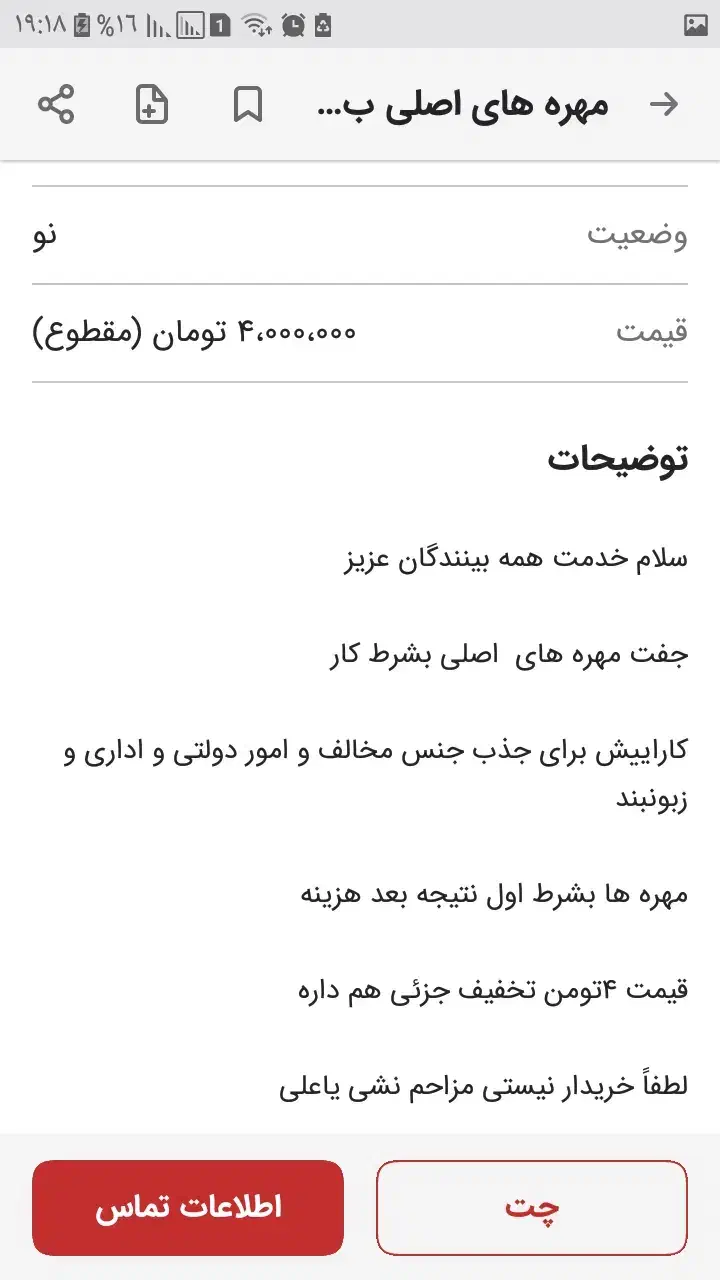The width and height of the screenshot is (720, 1280).
Task: Share this listing using the share icon
Action: point(57,104)
